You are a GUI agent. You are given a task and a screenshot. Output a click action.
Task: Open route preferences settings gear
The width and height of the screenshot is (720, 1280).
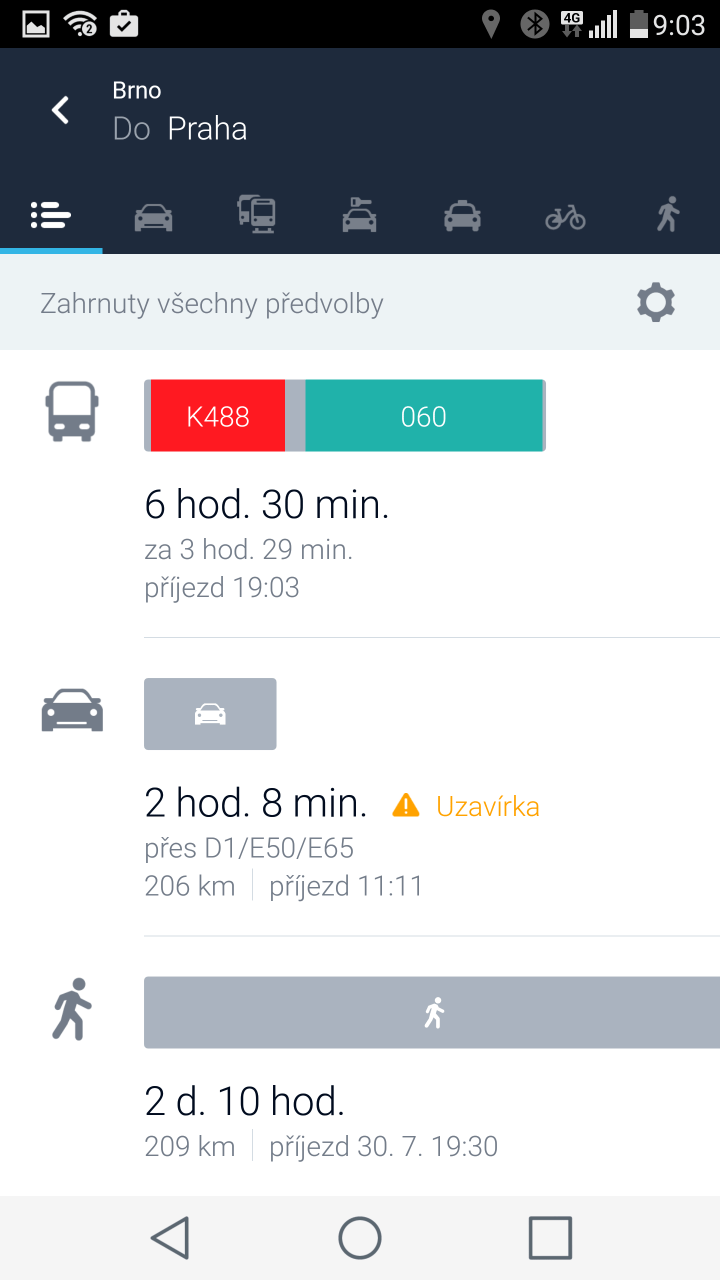click(656, 302)
